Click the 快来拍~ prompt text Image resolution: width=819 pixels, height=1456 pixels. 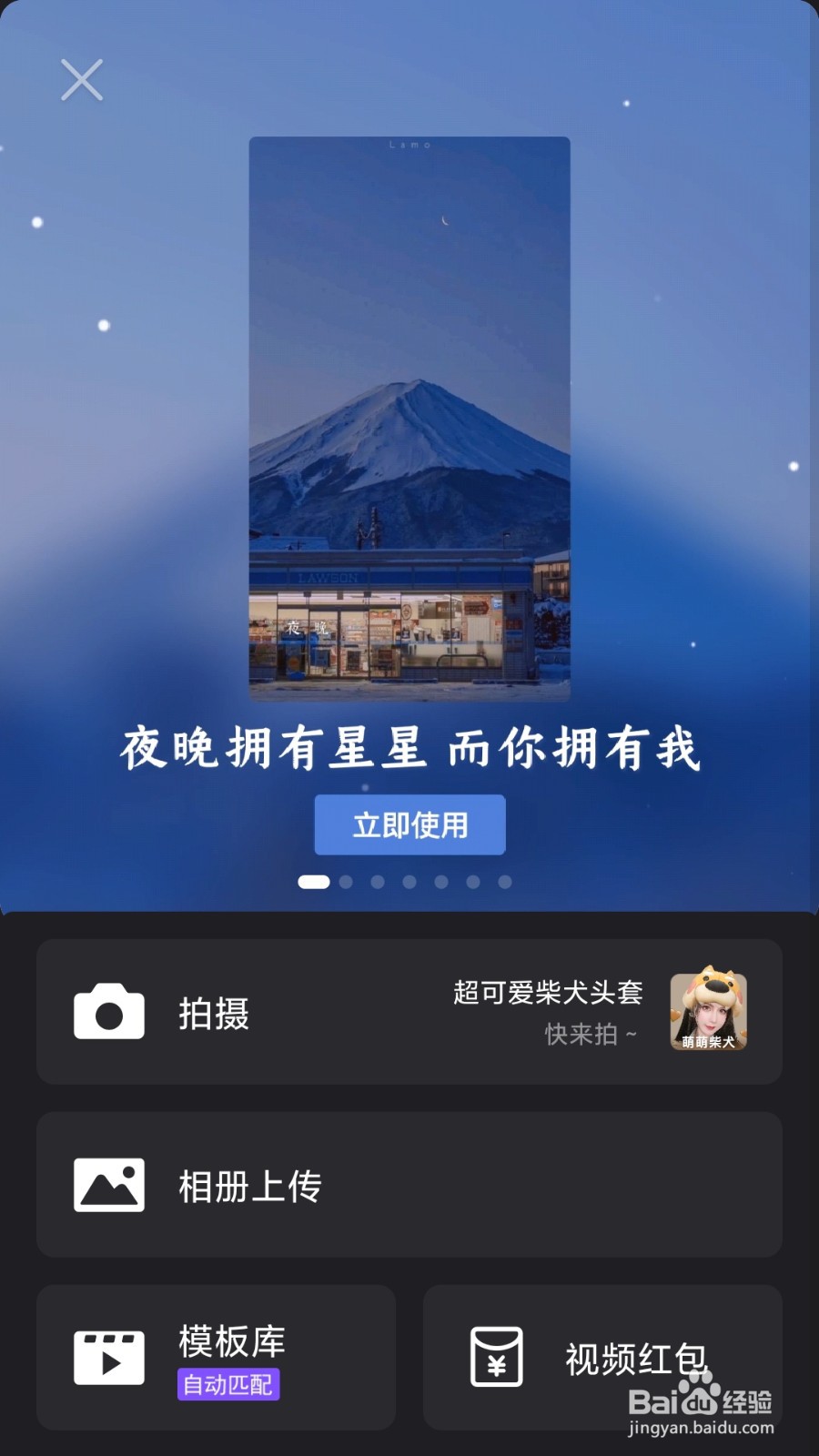[591, 1034]
